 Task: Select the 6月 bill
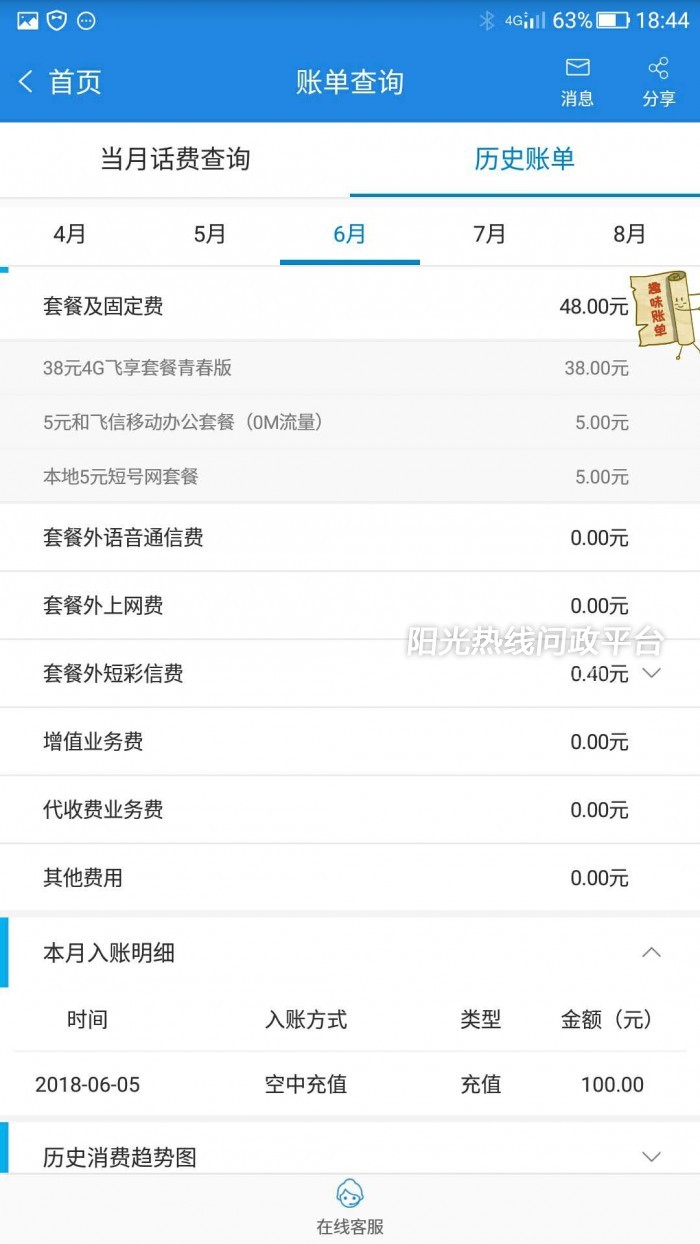[349, 234]
